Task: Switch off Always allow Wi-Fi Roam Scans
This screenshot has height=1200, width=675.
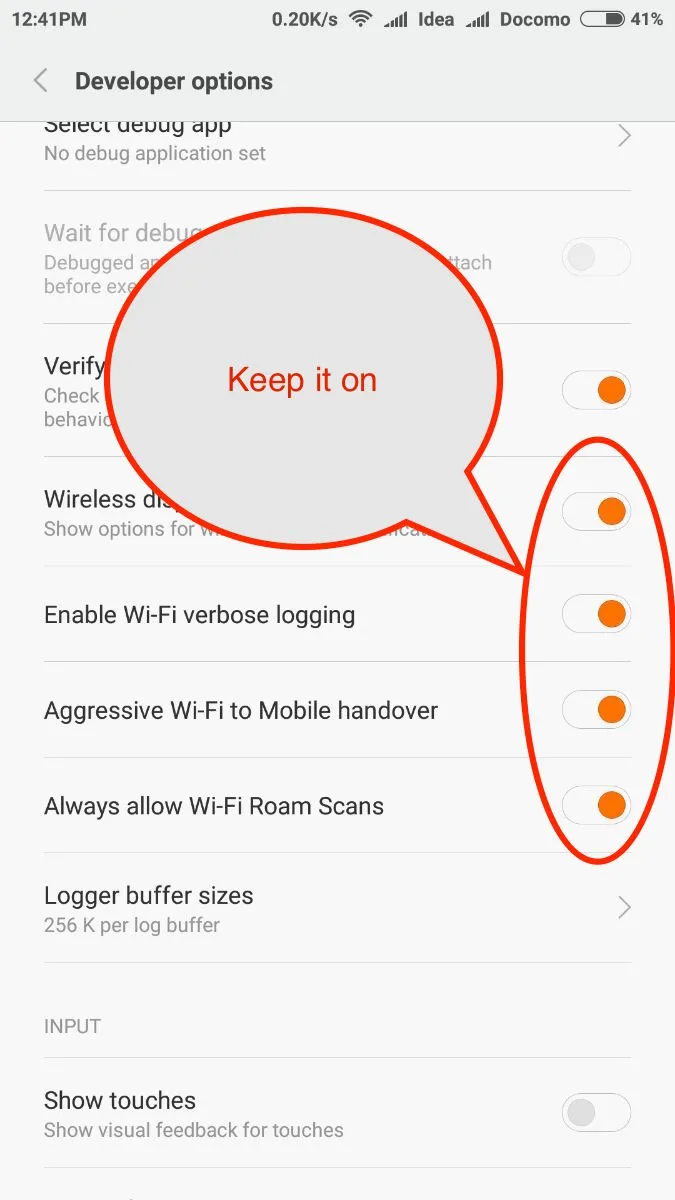Action: click(x=596, y=805)
